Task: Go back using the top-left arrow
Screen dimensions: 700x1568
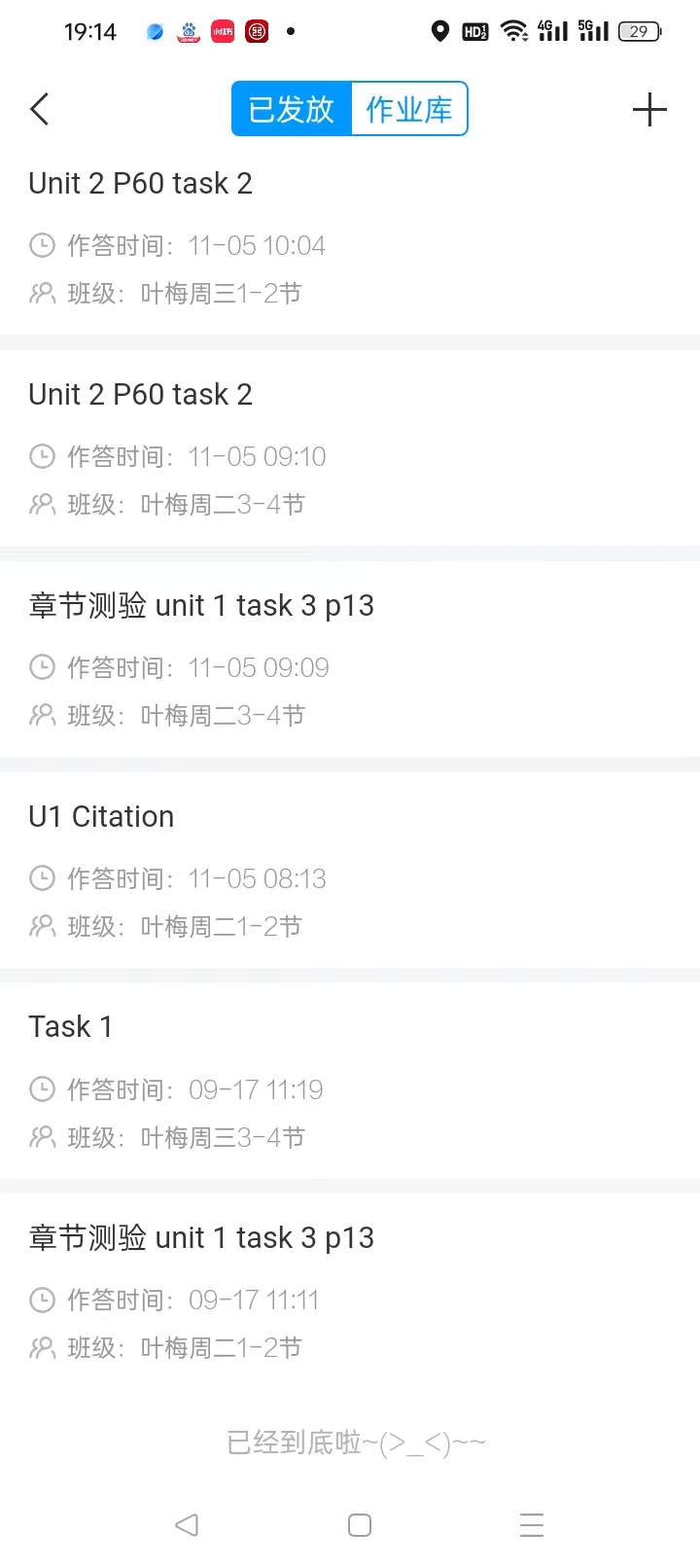Action: click(40, 109)
